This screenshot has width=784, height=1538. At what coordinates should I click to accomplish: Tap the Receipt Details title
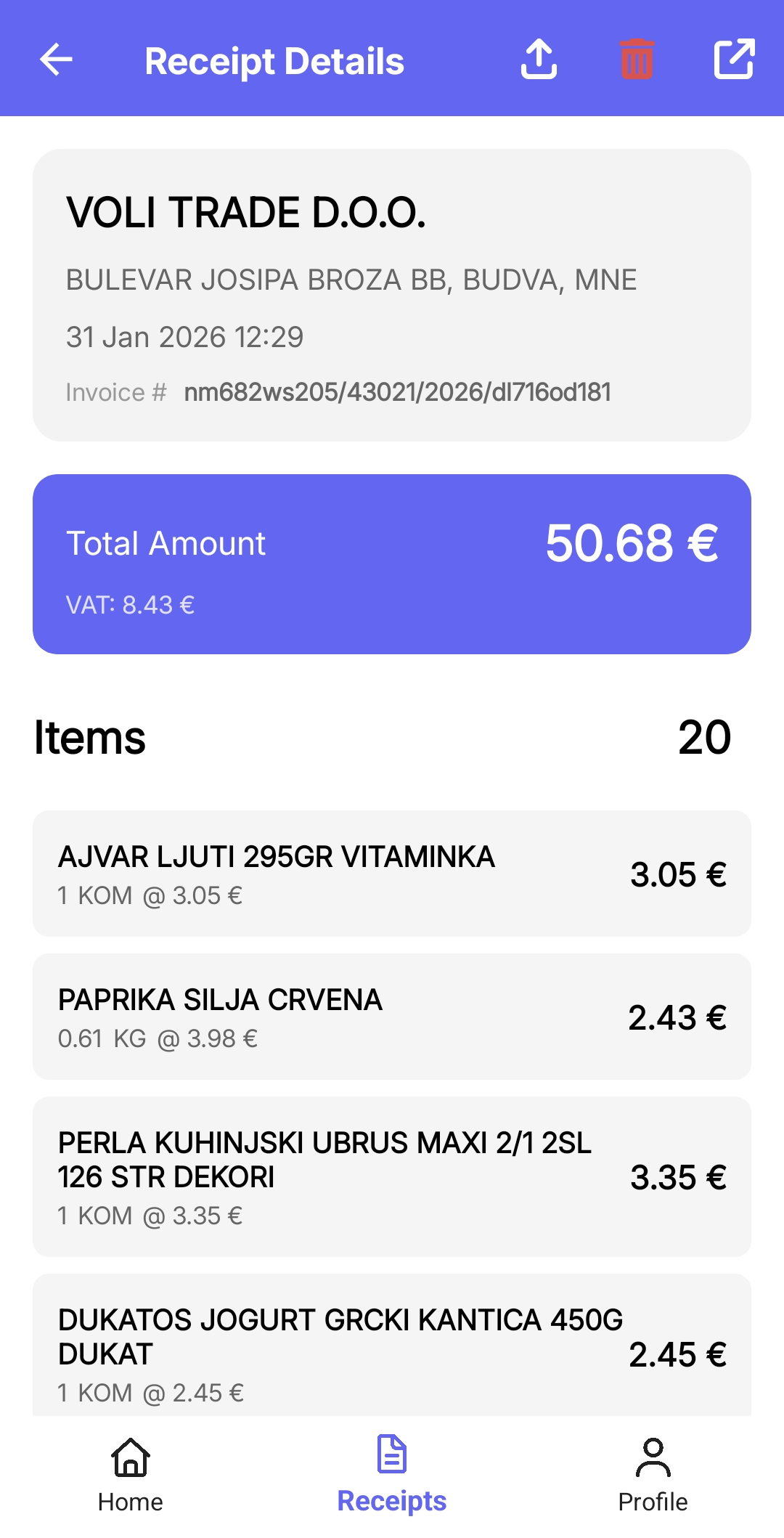tap(274, 61)
